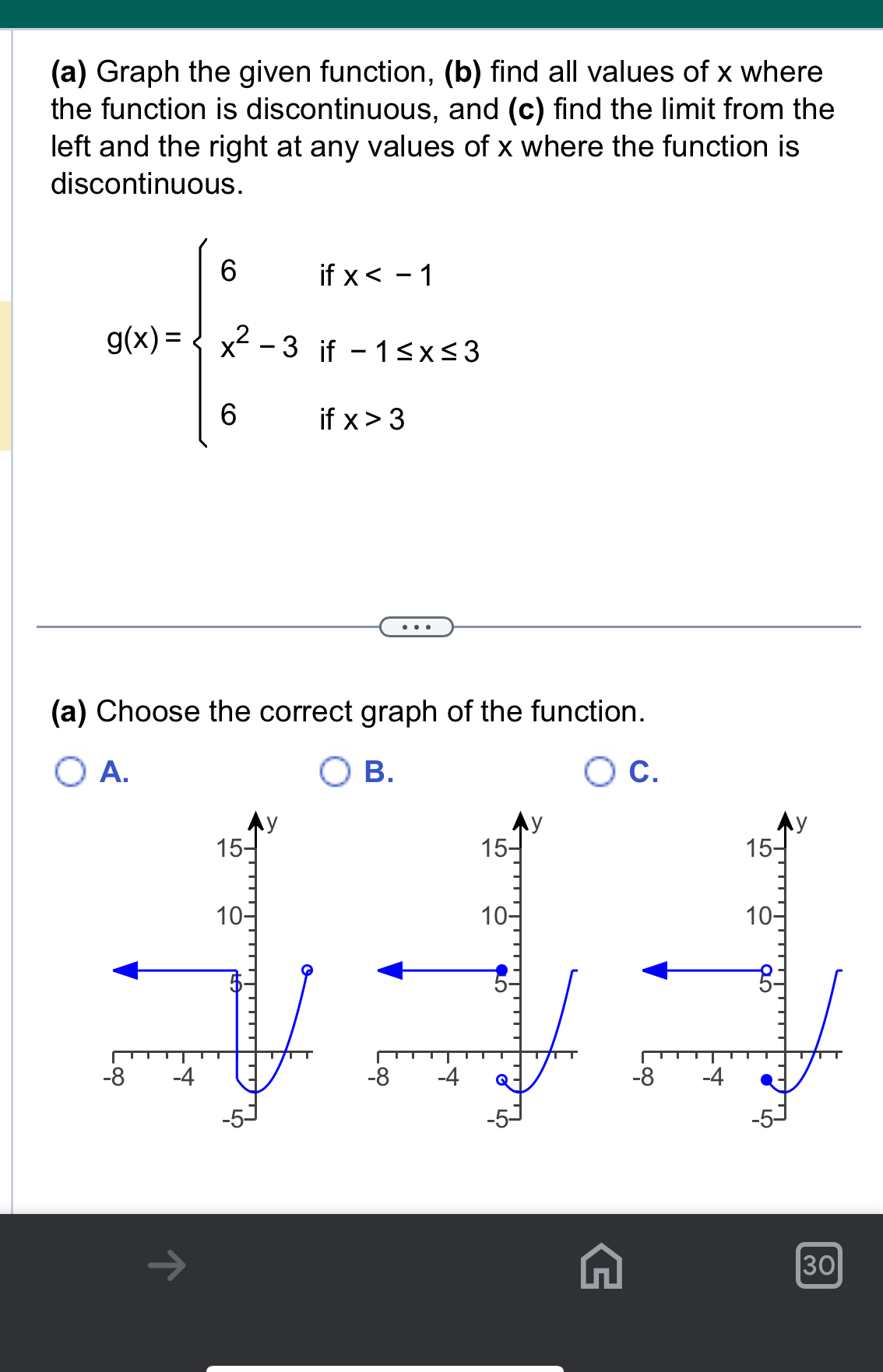This screenshot has height=1372, width=883.
Task: Click the blue 'C.' answer label
Action: tap(643, 773)
